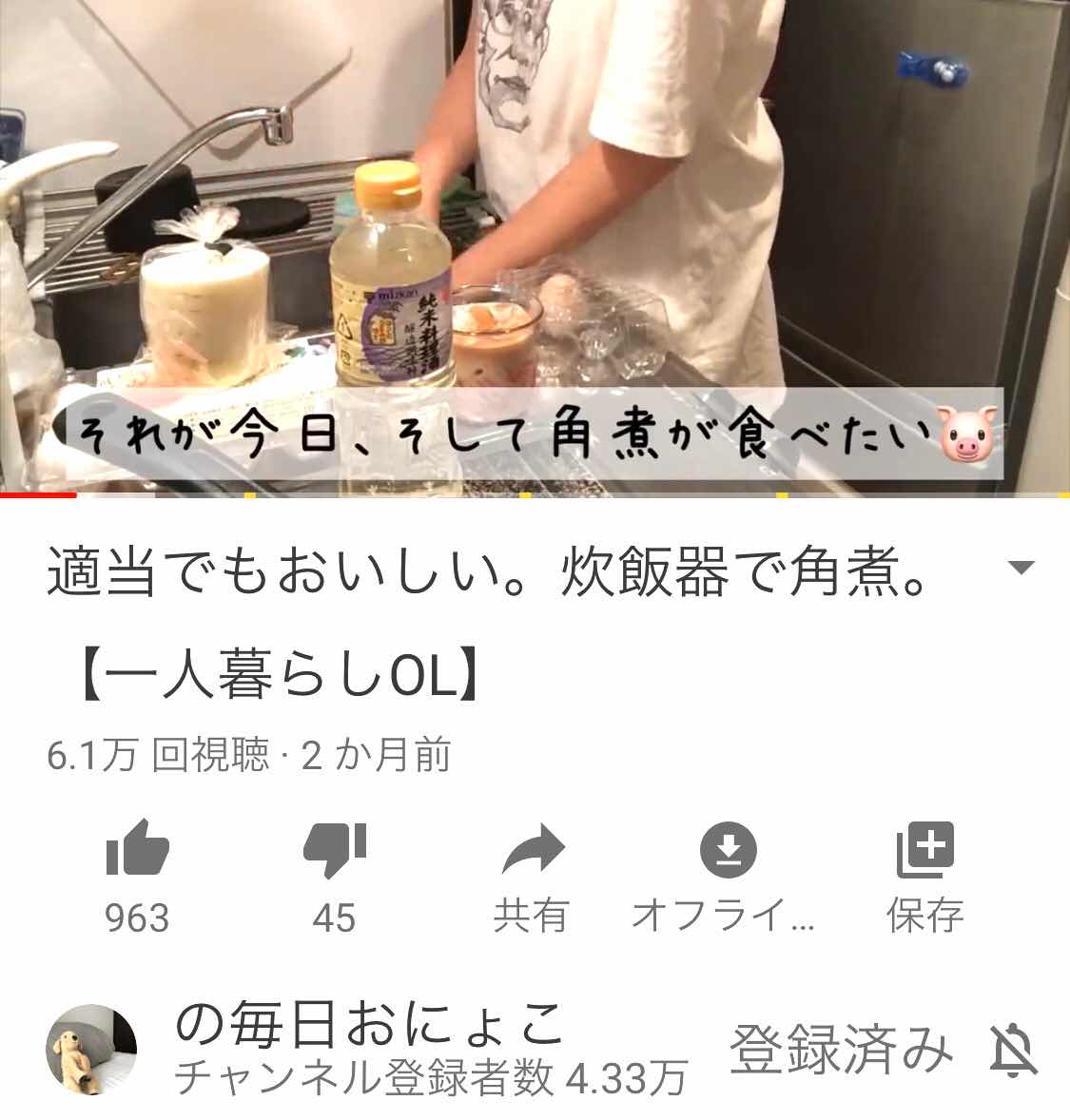This screenshot has height=1120, width=1070.
Task: Tap the 登録済み subscribed button
Action: tap(841, 1050)
